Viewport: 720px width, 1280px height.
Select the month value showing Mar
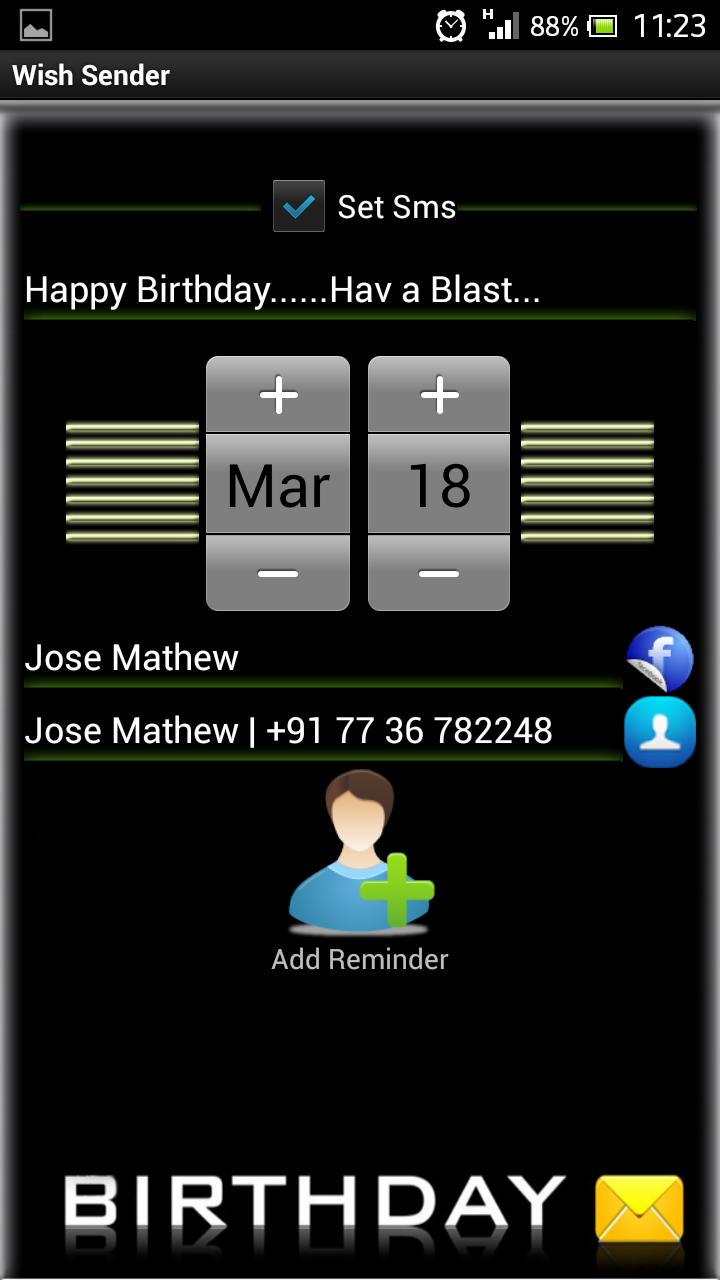(x=277, y=485)
